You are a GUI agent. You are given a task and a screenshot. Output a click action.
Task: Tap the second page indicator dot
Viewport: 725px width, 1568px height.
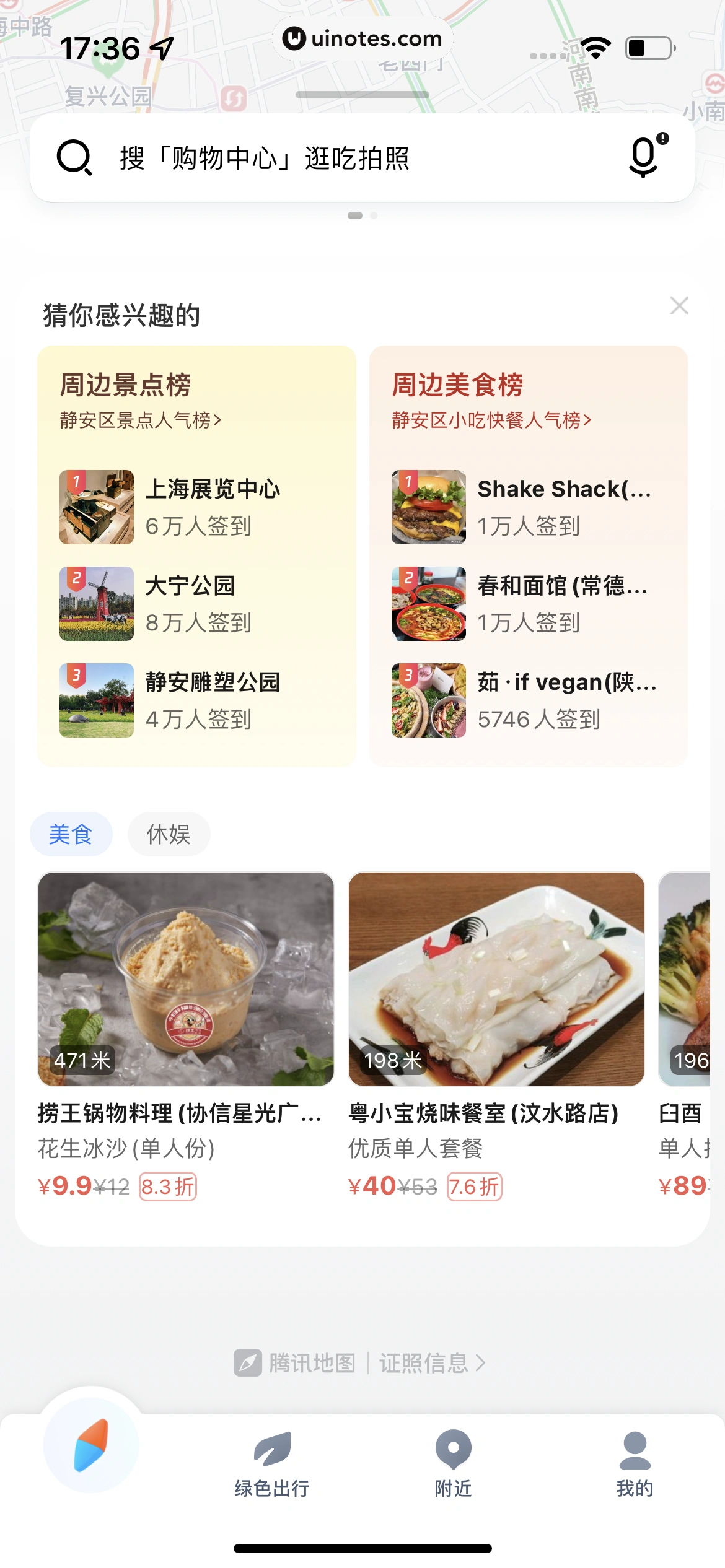click(x=372, y=216)
